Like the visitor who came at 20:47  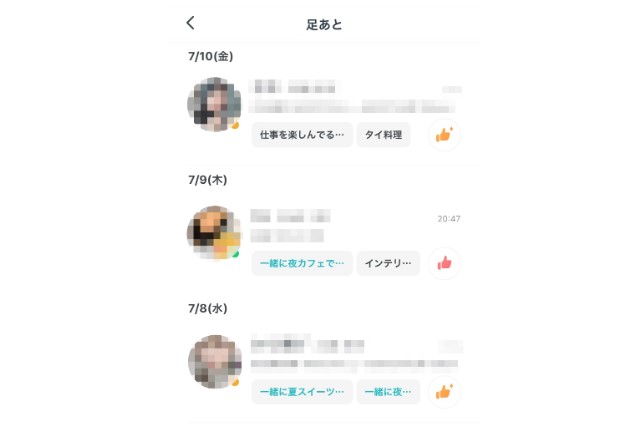[444, 263]
